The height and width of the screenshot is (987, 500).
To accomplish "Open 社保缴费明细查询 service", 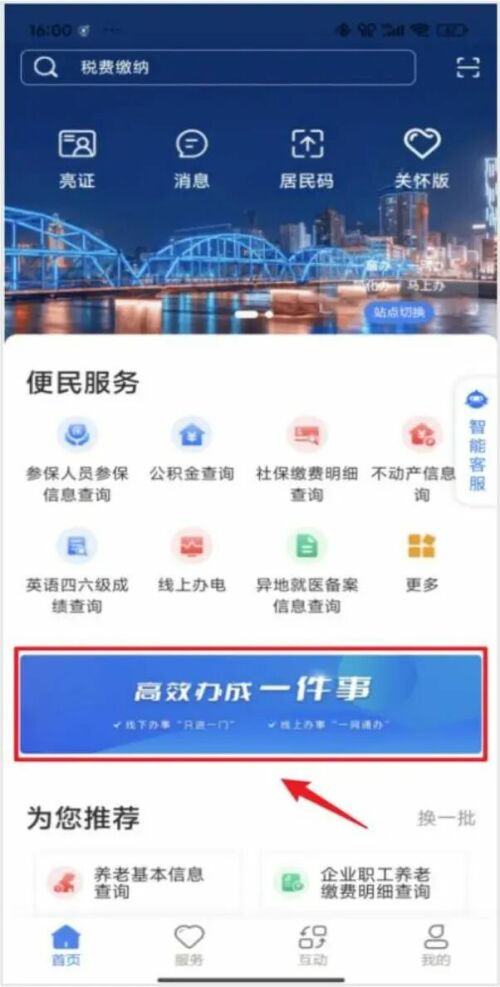I will 307,460.
